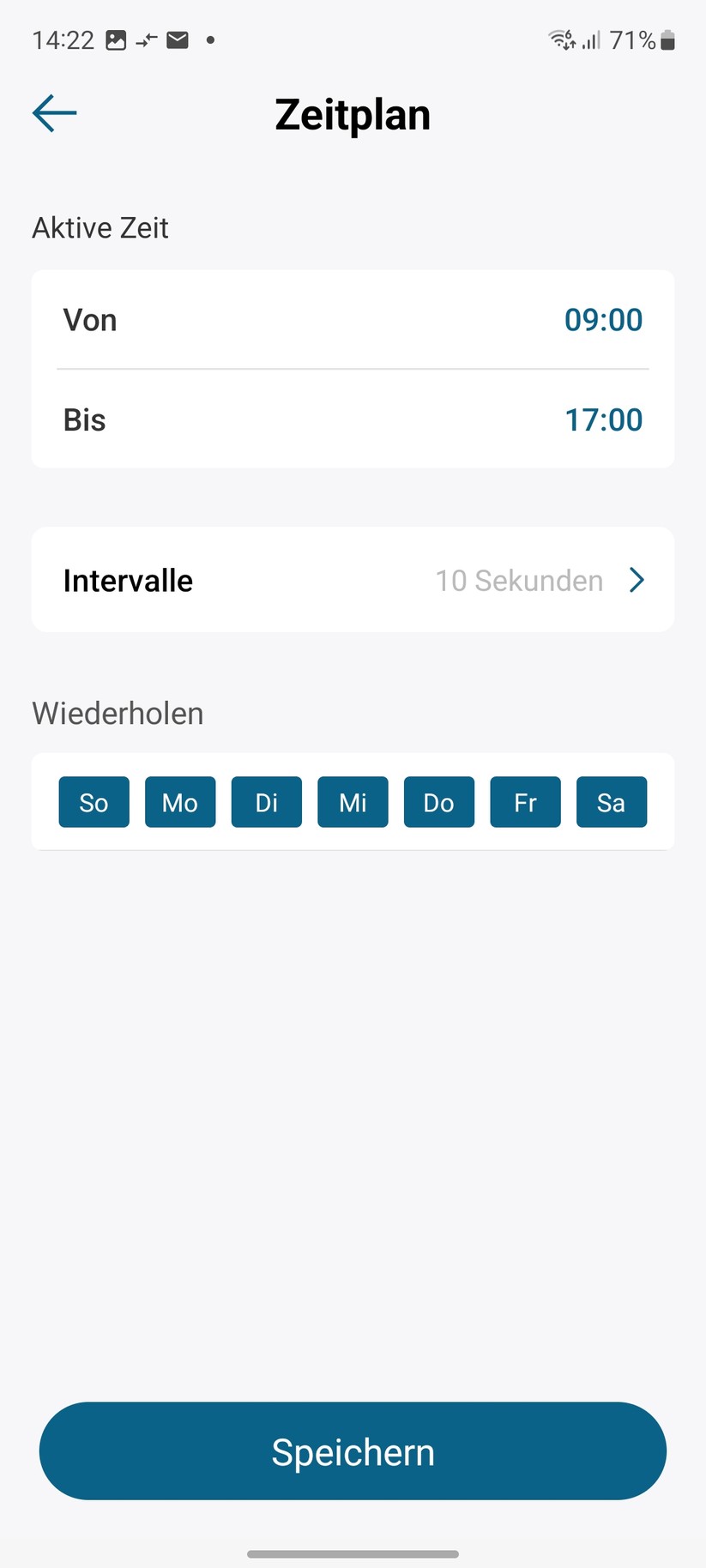706x1568 pixels.
Task: Select the Zeitplan title
Action: [x=353, y=114]
